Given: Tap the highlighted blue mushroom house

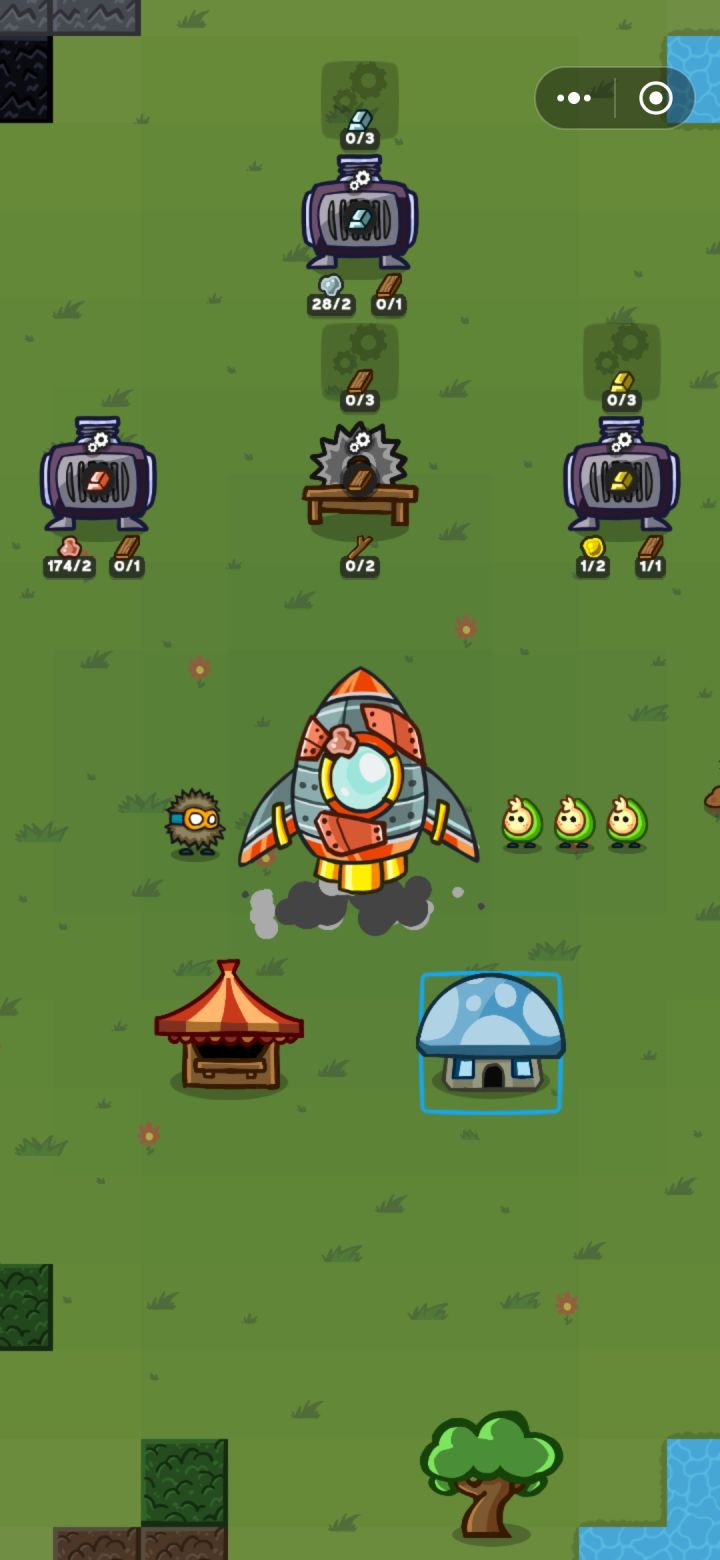Looking at the screenshot, I should [490, 1040].
